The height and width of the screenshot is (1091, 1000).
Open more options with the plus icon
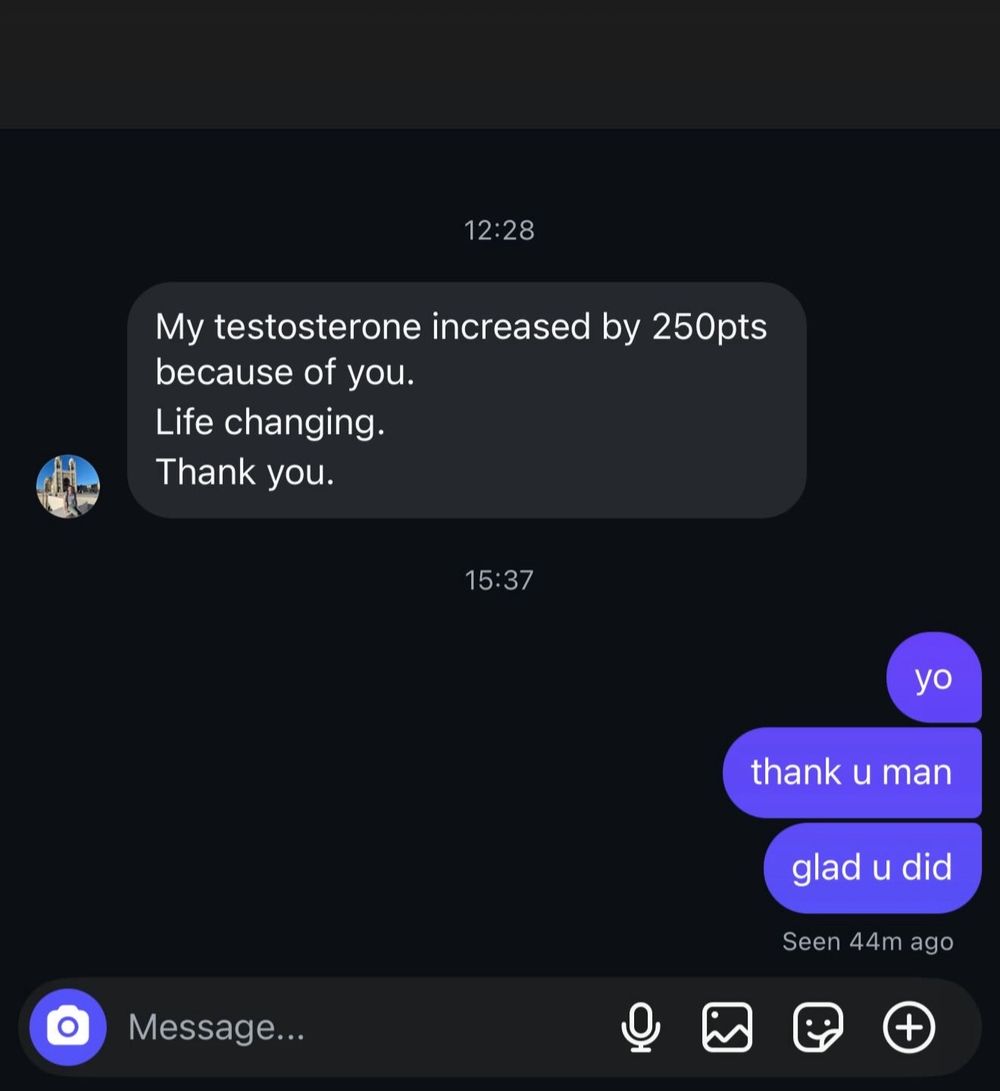(909, 1027)
